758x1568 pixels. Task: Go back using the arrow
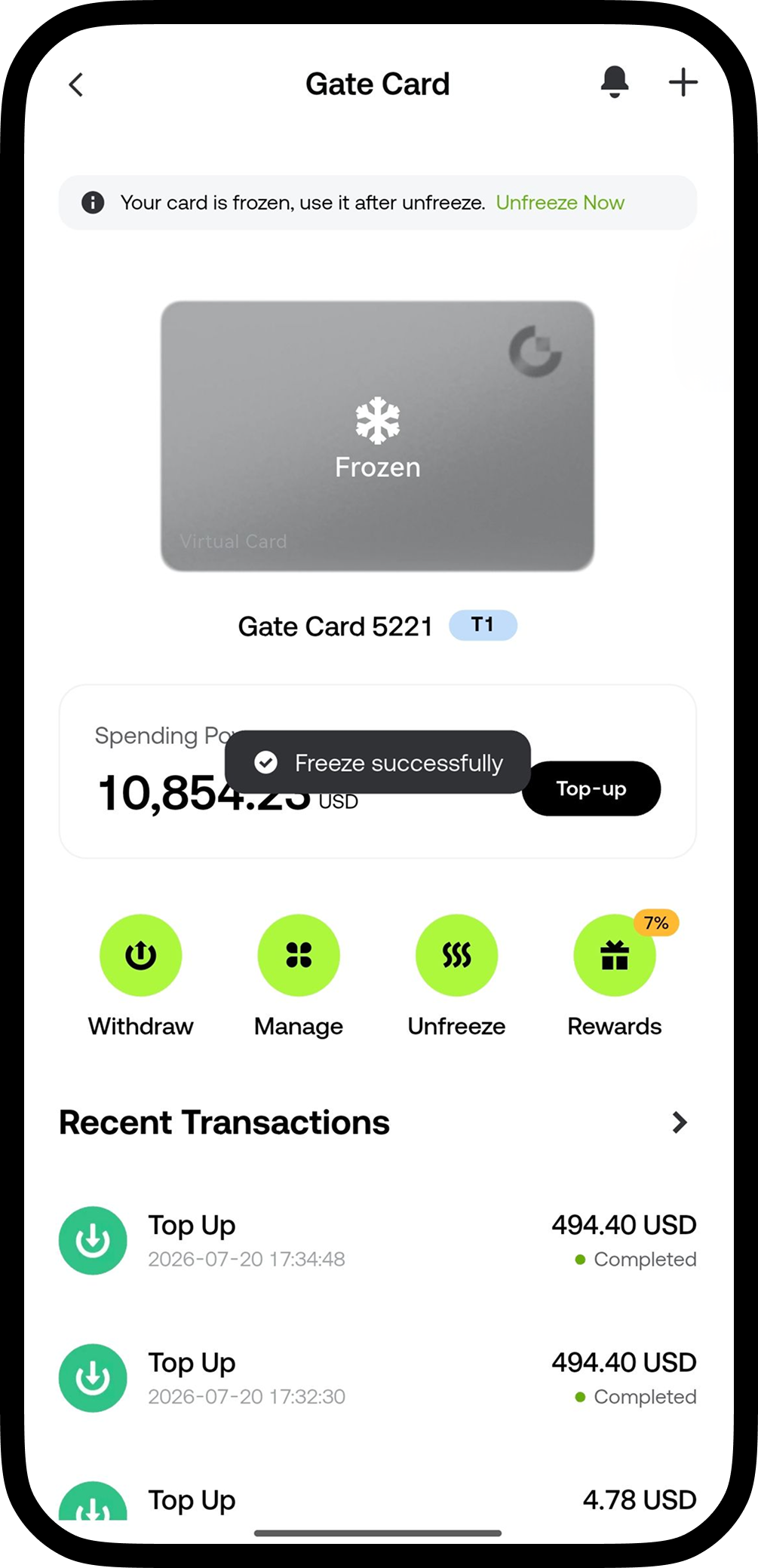click(76, 84)
